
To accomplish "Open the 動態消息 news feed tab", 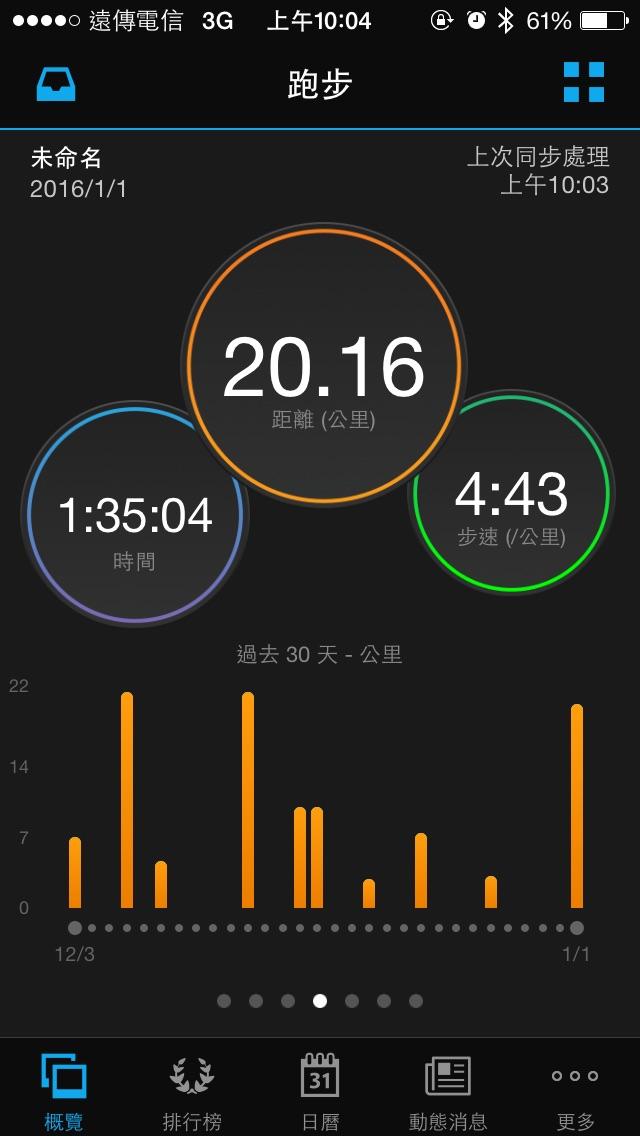I will click(x=448, y=1092).
